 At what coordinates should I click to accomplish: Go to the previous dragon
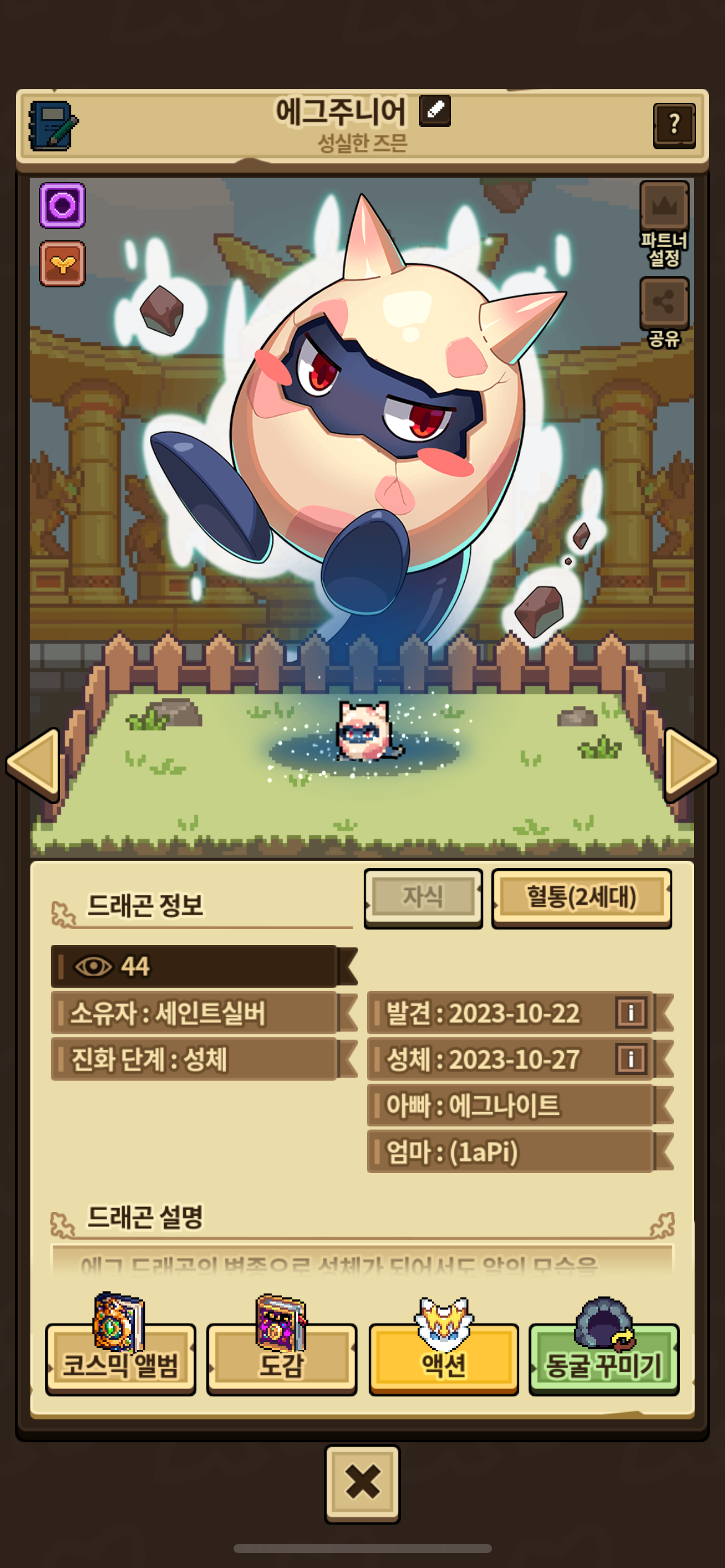pyautogui.click(x=33, y=765)
